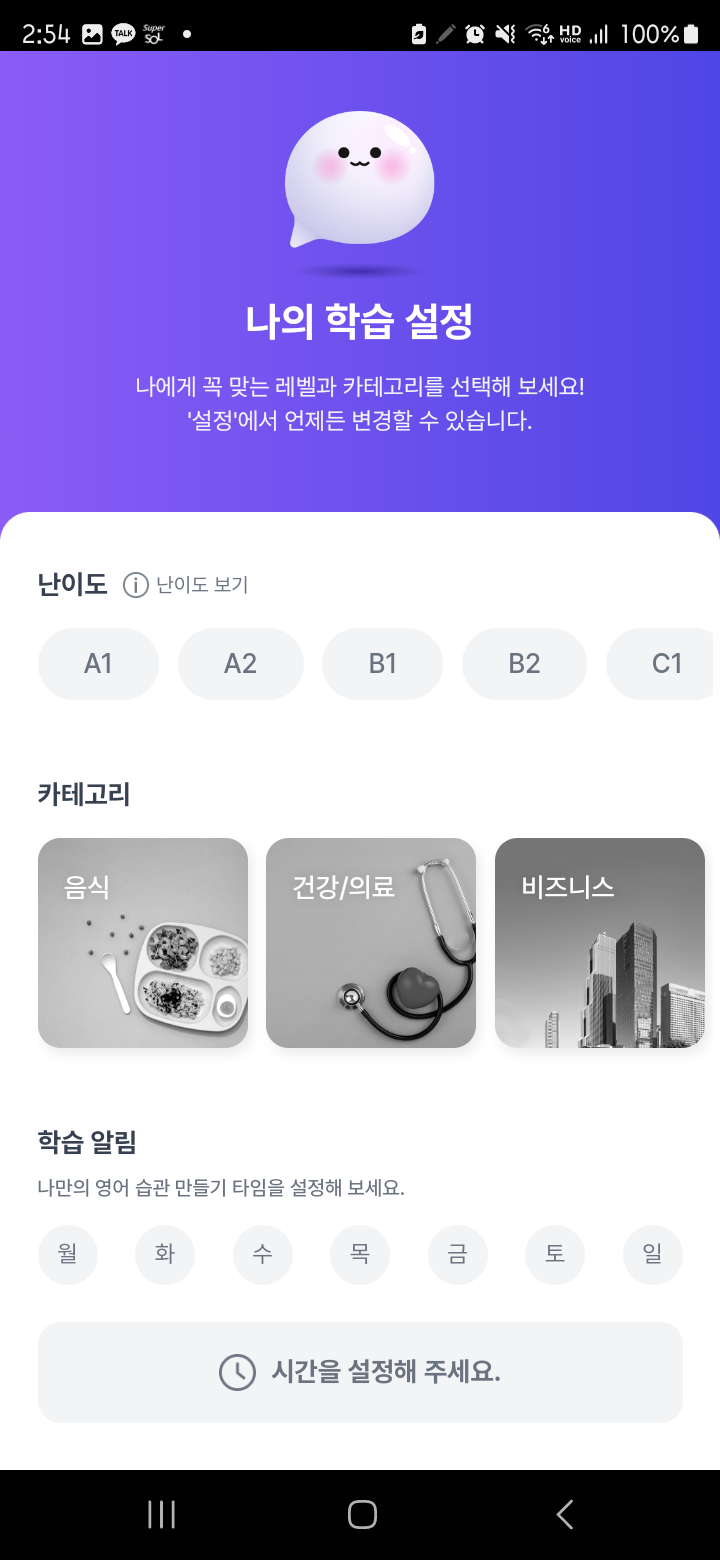
Task: Open the 시간을 설정해 주세요 time picker
Action: (x=360, y=1372)
